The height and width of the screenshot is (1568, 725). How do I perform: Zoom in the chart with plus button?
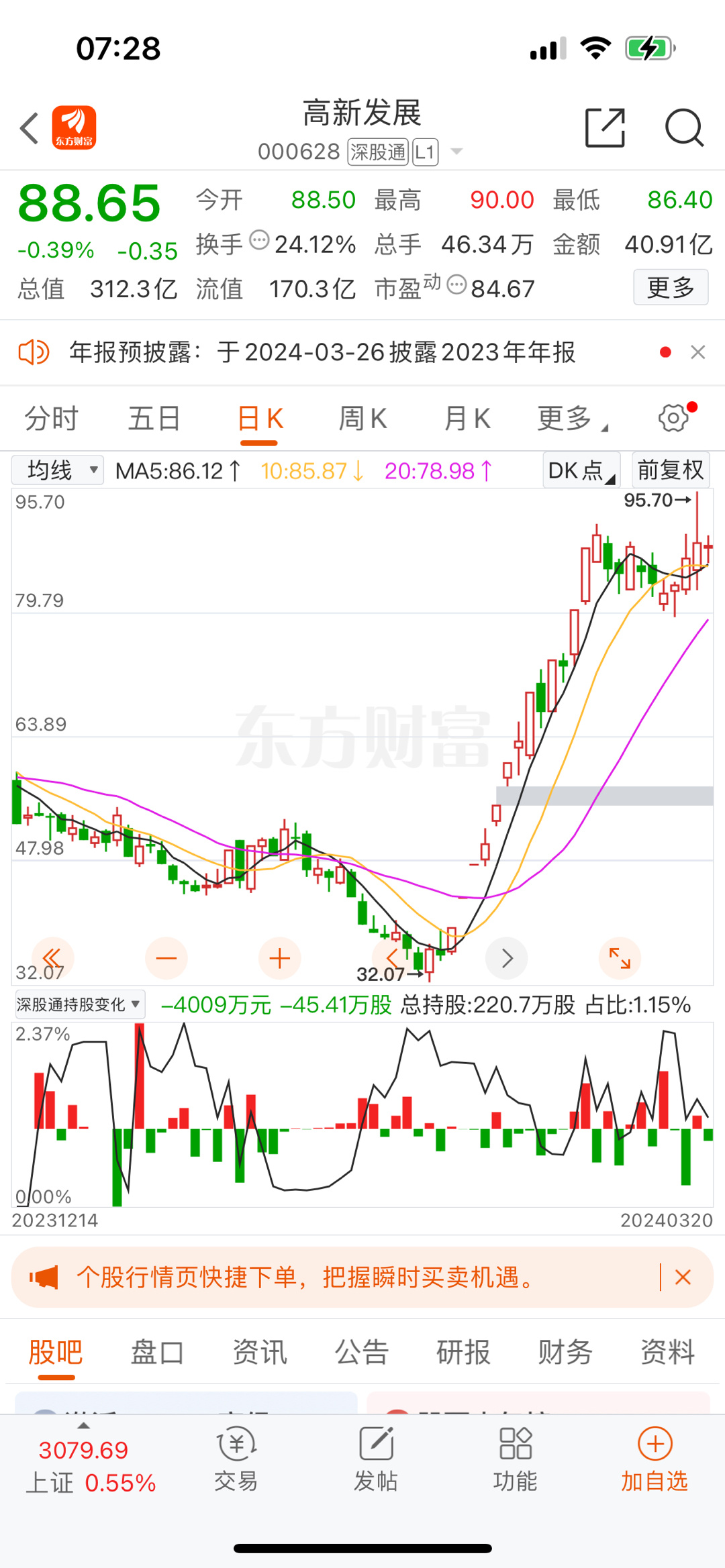point(279,958)
